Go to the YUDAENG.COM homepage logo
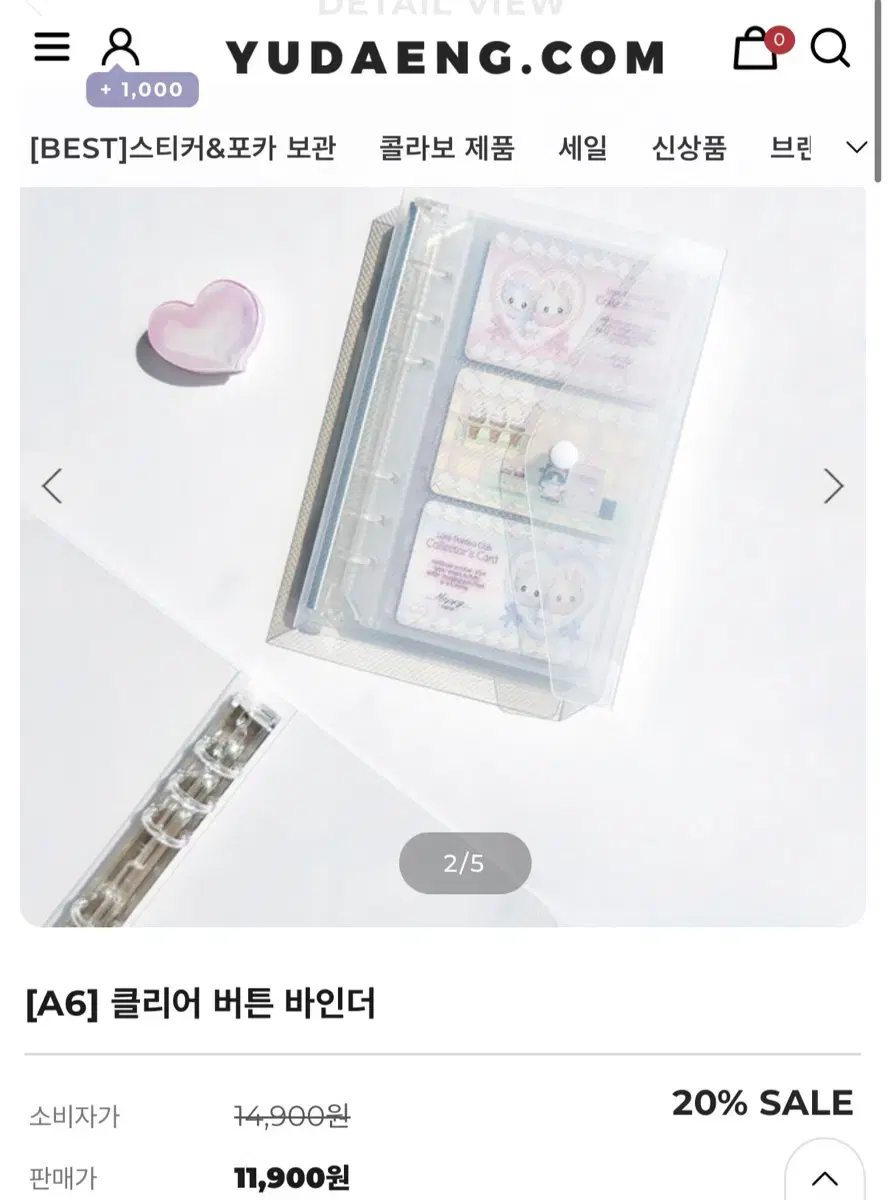The height and width of the screenshot is (1200, 888). 444,55
